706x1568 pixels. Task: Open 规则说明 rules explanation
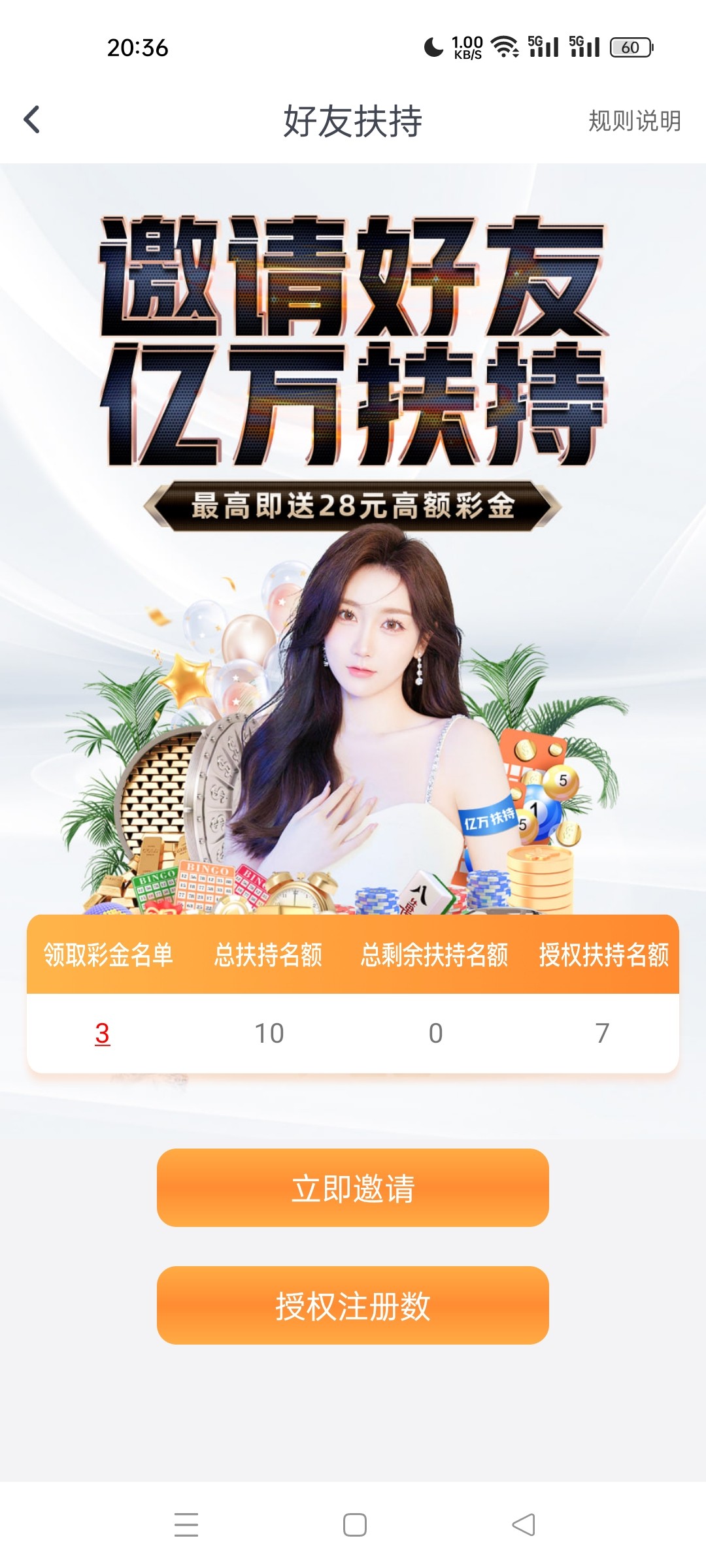click(634, 121)
